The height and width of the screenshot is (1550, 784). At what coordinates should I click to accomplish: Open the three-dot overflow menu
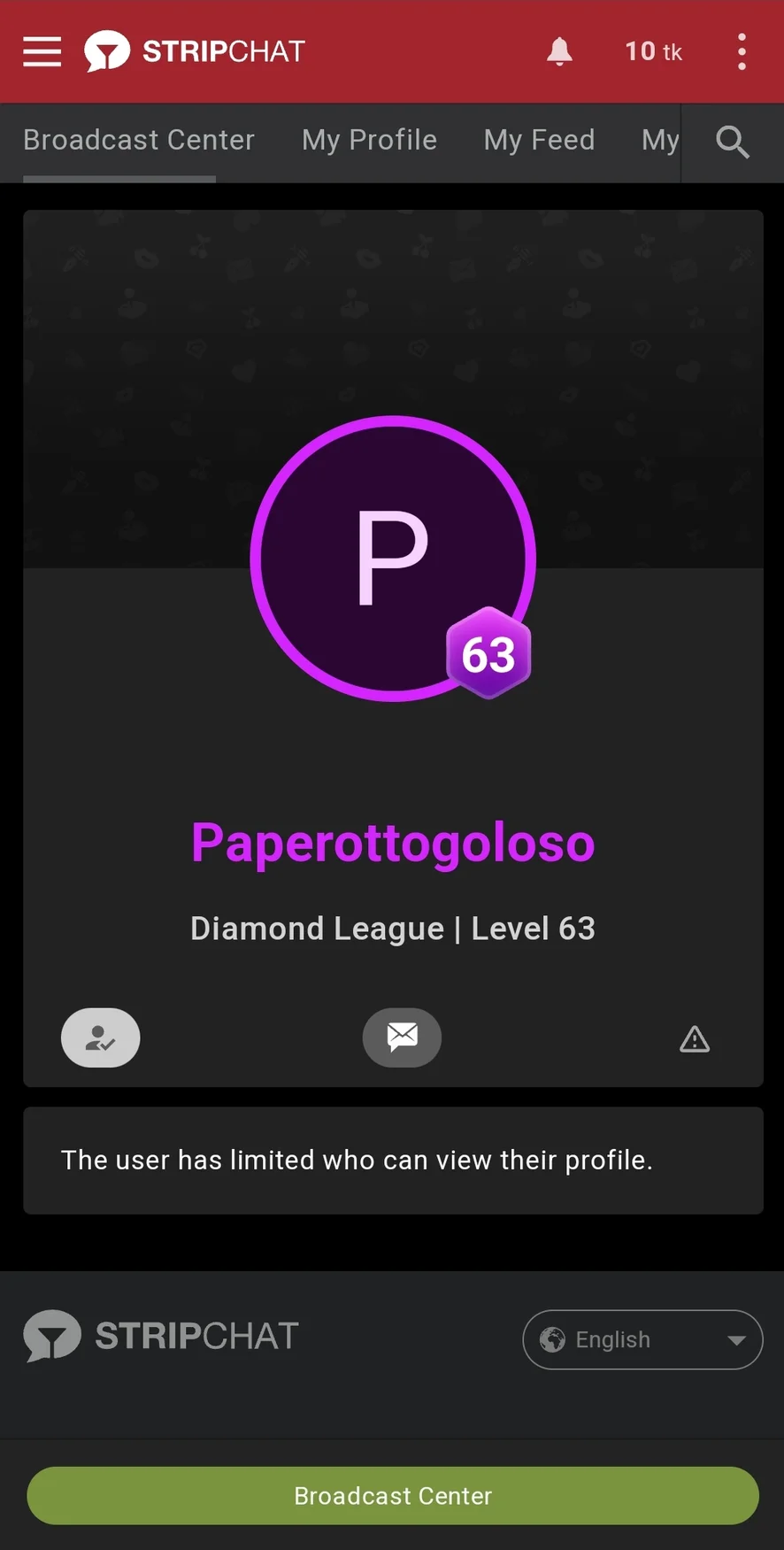point(742,52)
